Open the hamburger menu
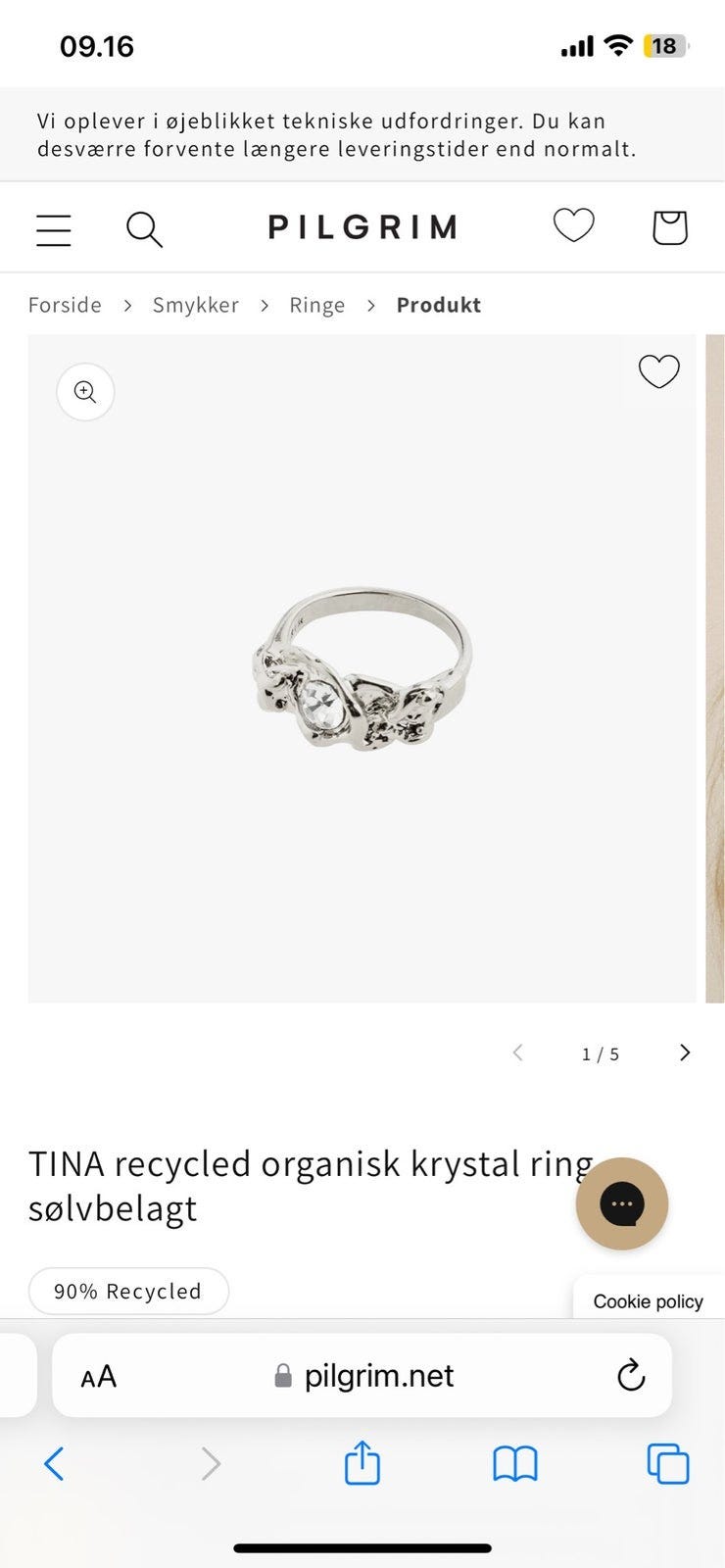 (x=54, y=228)
